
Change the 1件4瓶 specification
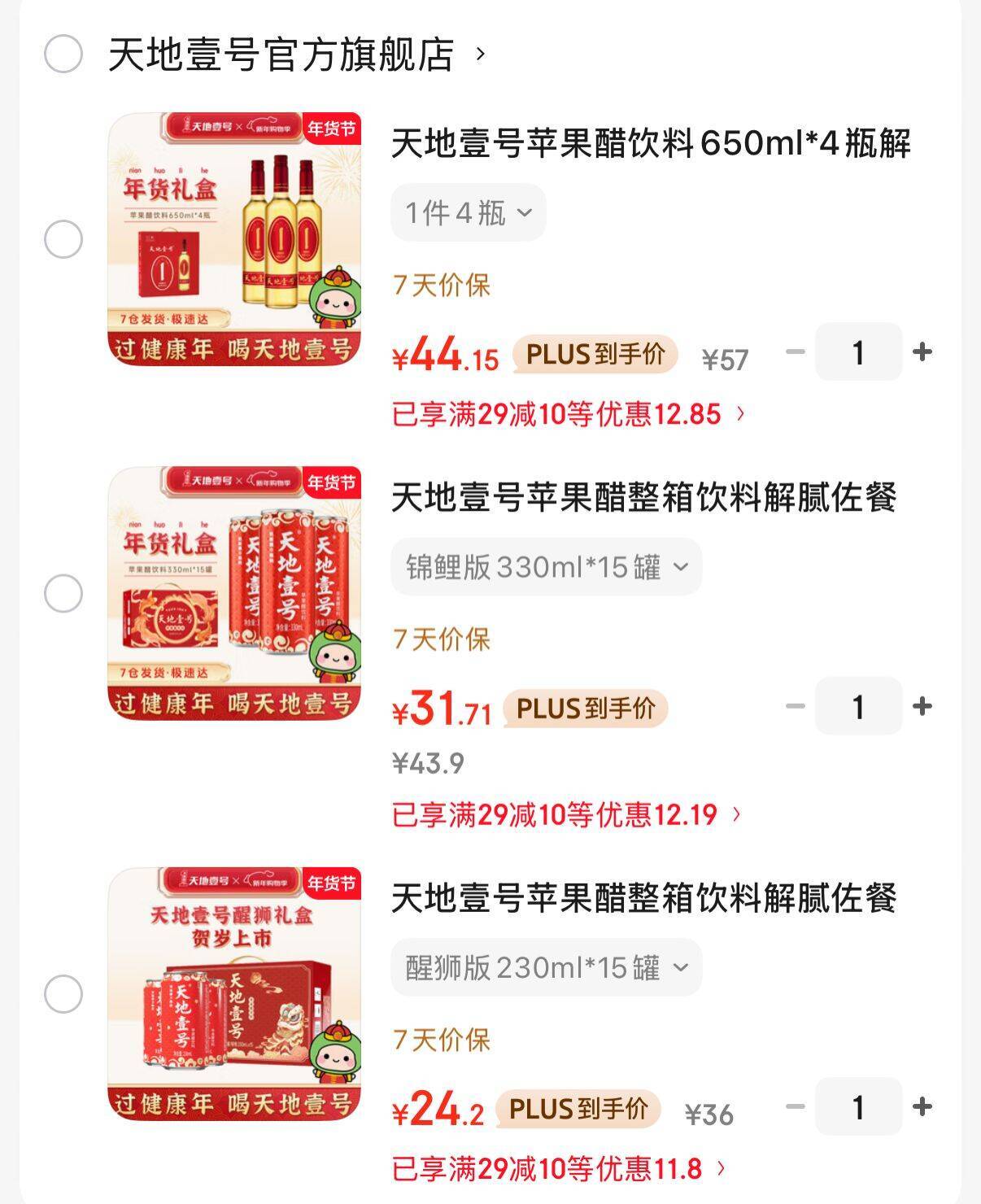pyautogui.click(x=468, y=213)
